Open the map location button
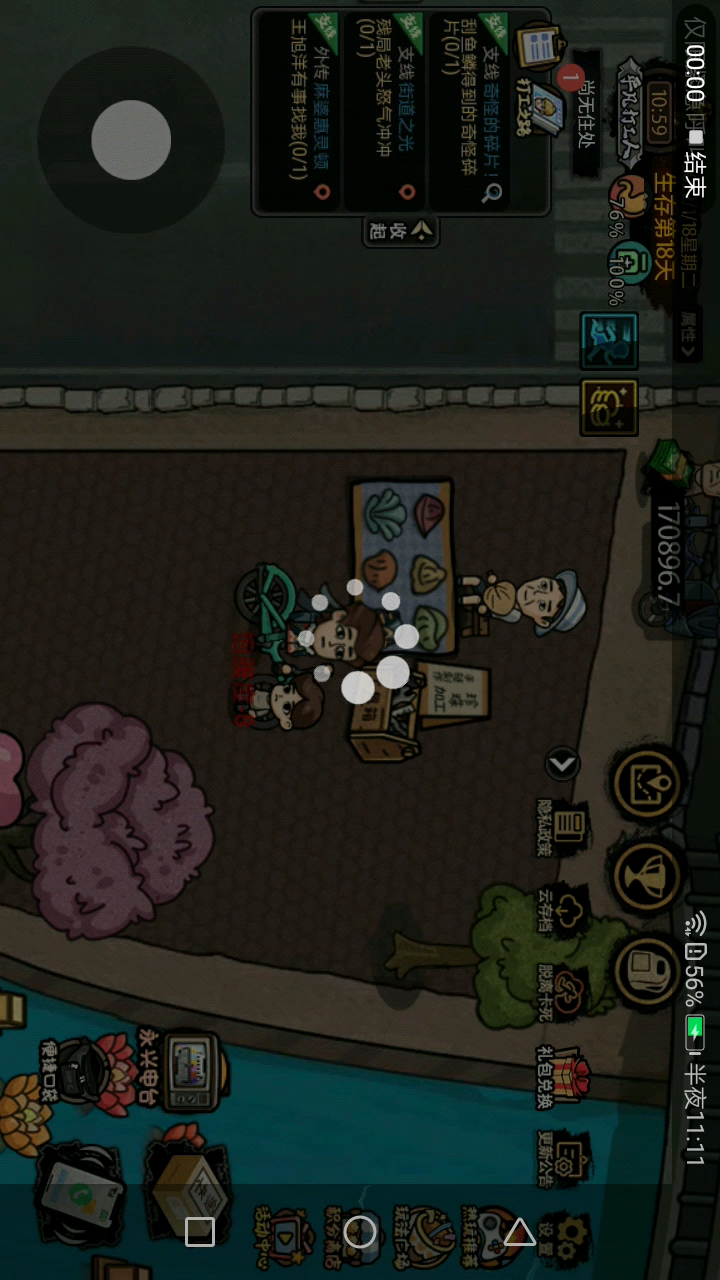The height and width of the screenshot is (1280, 720). pyautogui.click(x=647, y=785)
